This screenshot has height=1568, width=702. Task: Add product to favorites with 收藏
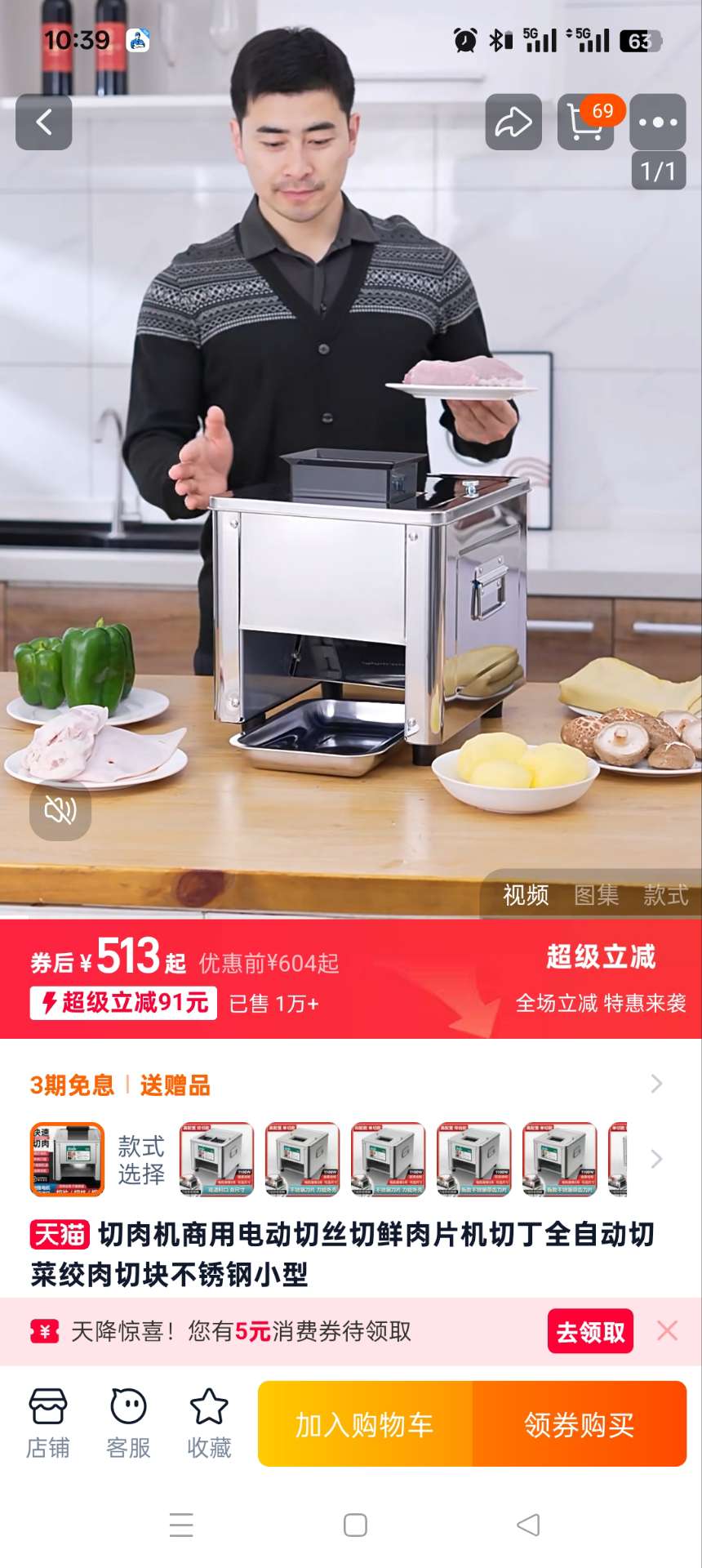(x=209, y=1423)
